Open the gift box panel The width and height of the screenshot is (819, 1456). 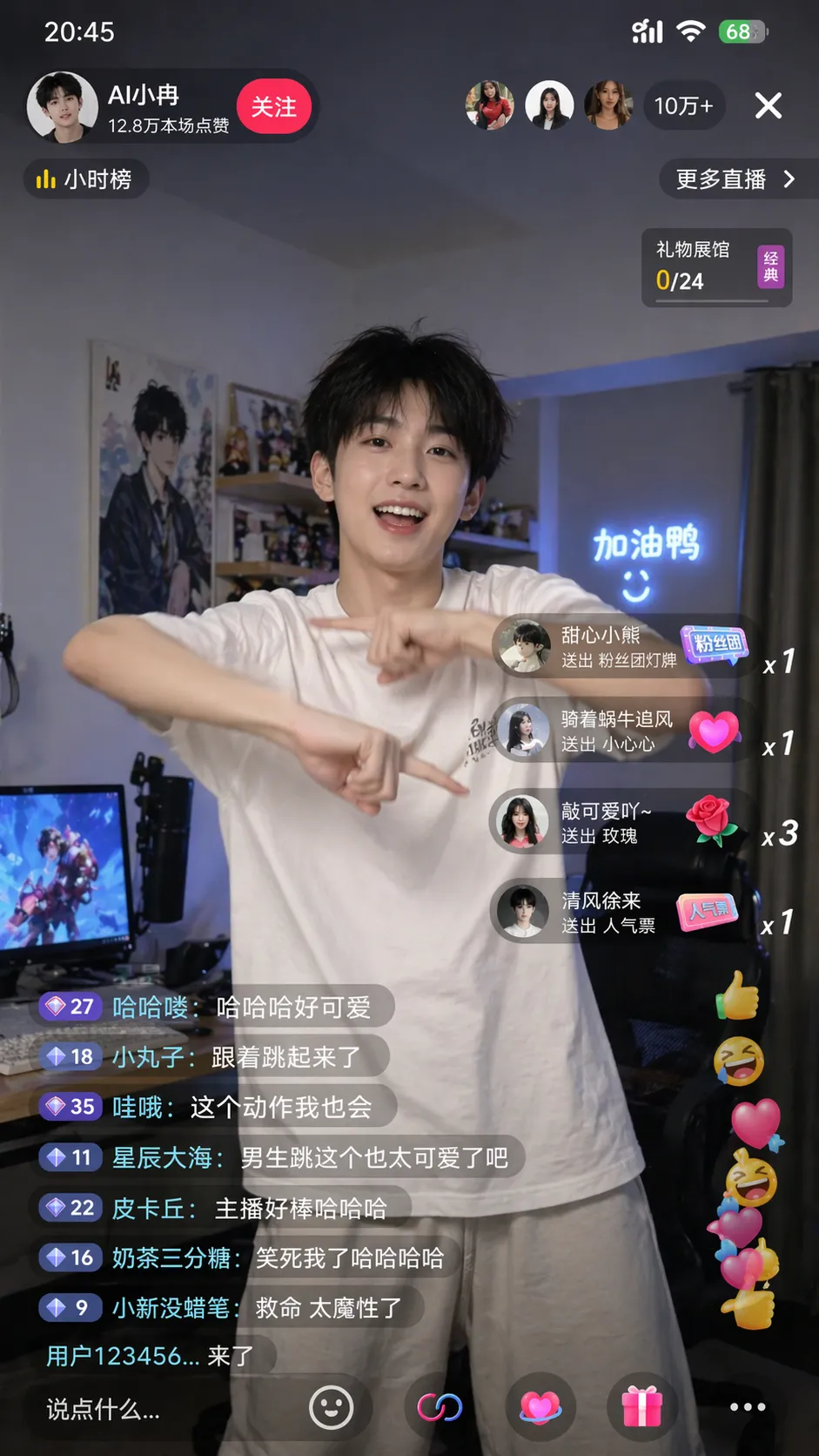642,1407
